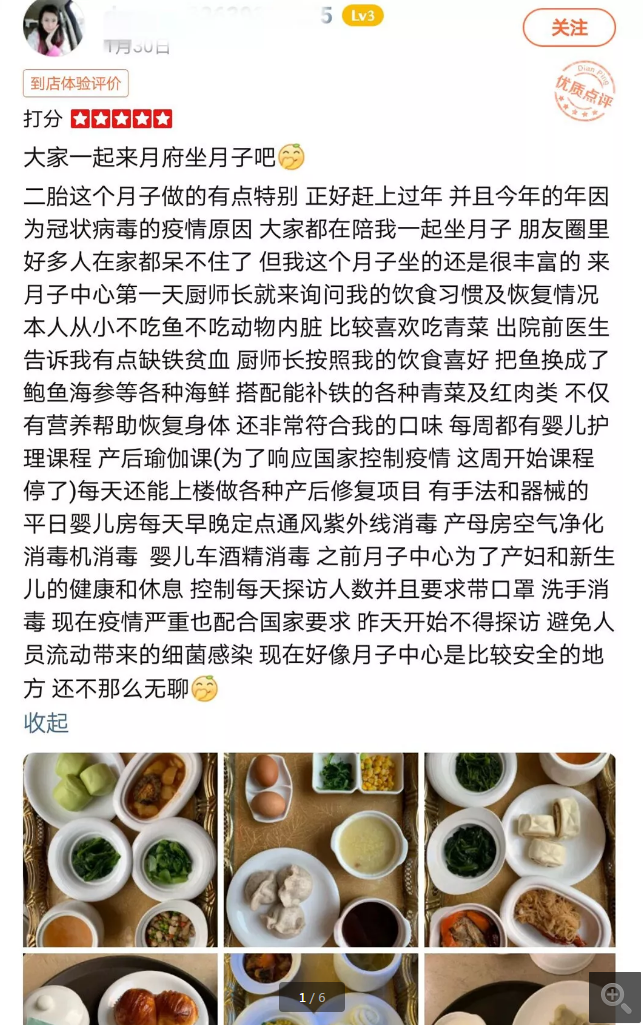Open photo with green steamed buns
Viewport: 643px width, 1025px height.
click(120, 849)
